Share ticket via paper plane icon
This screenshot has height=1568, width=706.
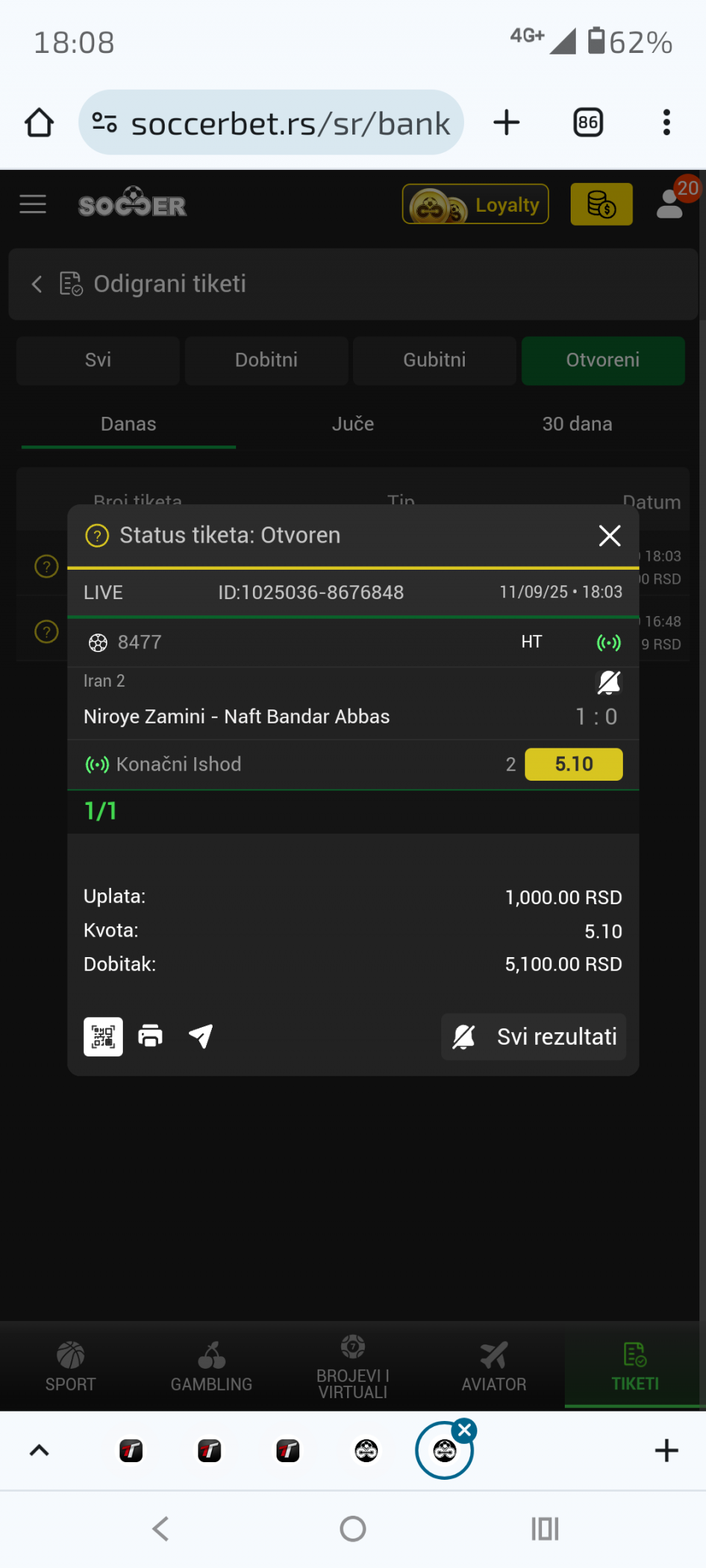click(201, 1036)
